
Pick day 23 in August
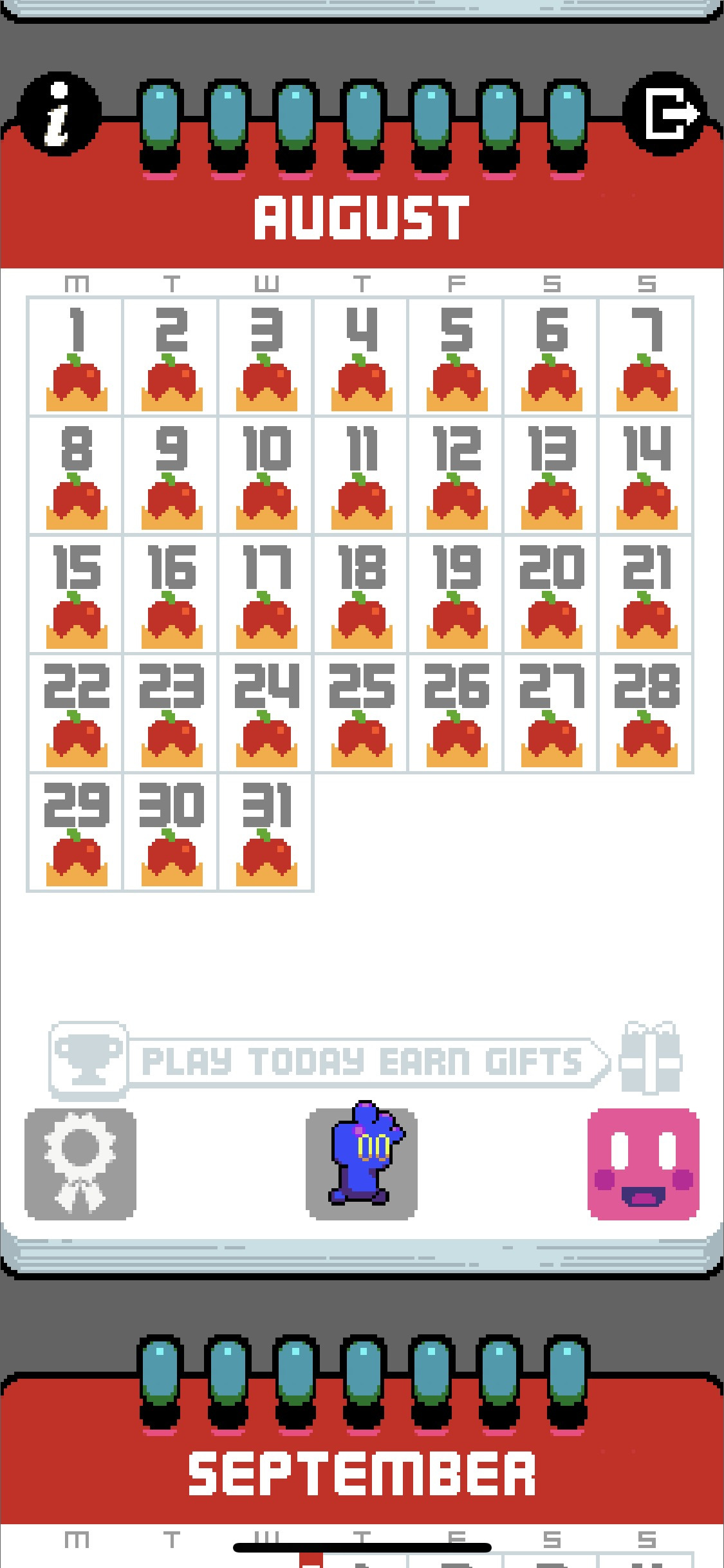tap(171, 714)
